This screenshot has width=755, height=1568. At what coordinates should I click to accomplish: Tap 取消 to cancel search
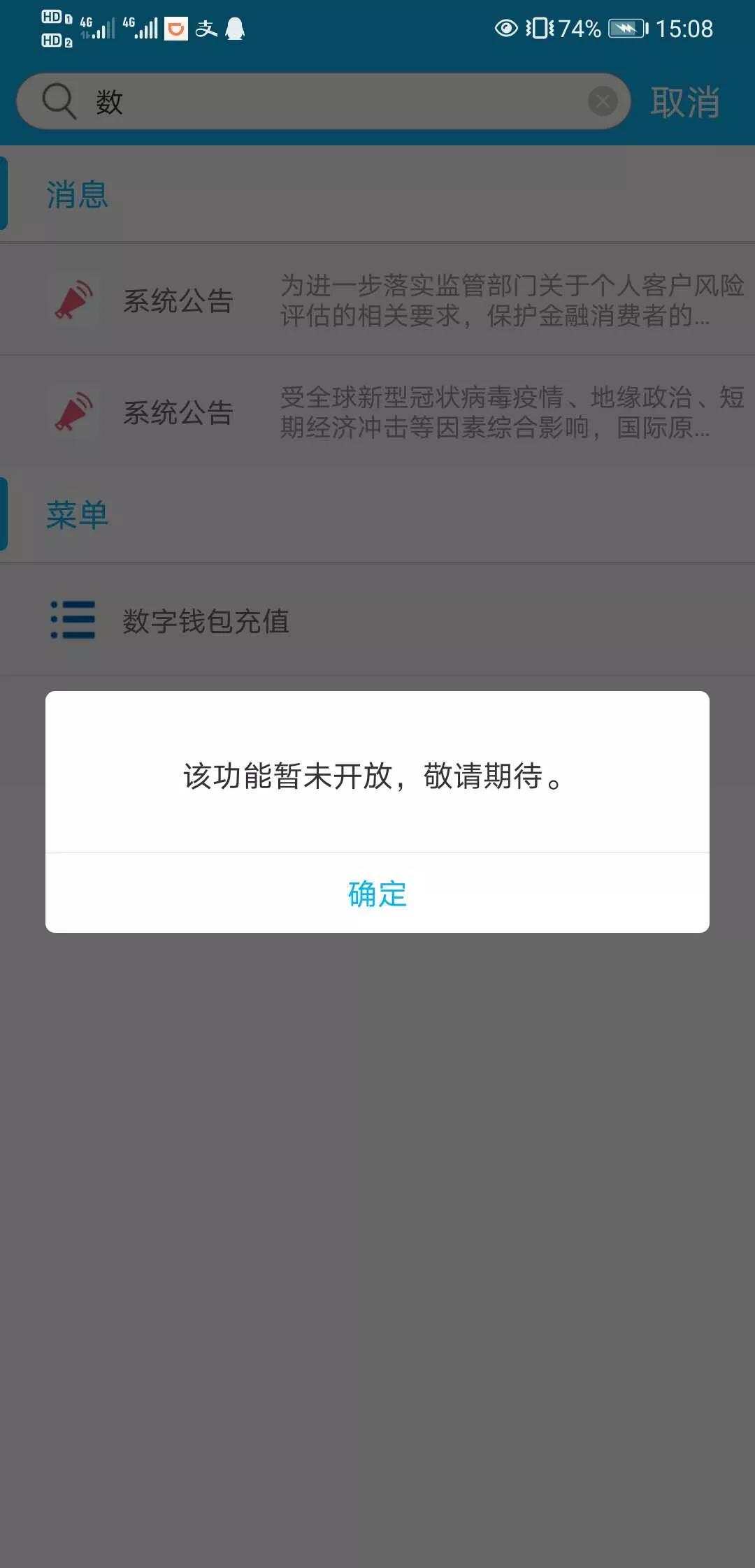(x=684, y=103)
